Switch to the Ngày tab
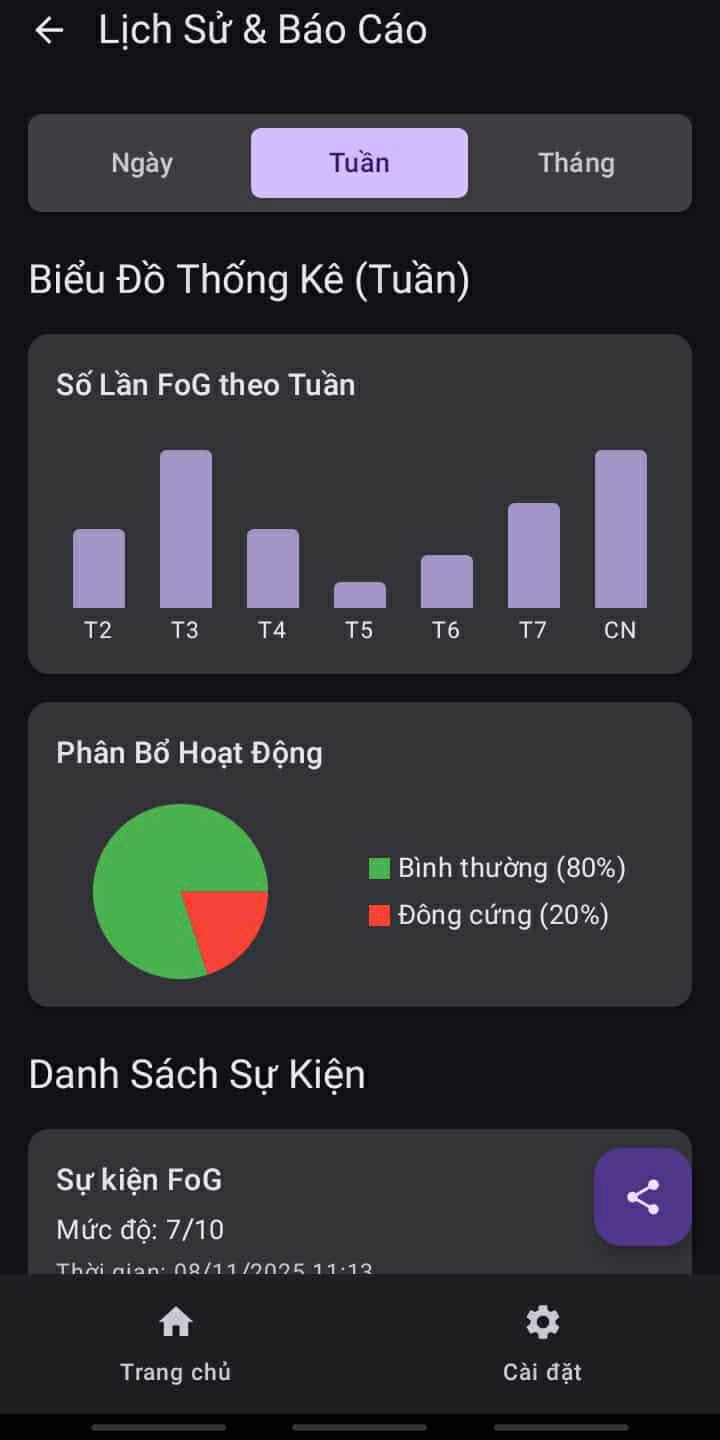 click(141, 163)
